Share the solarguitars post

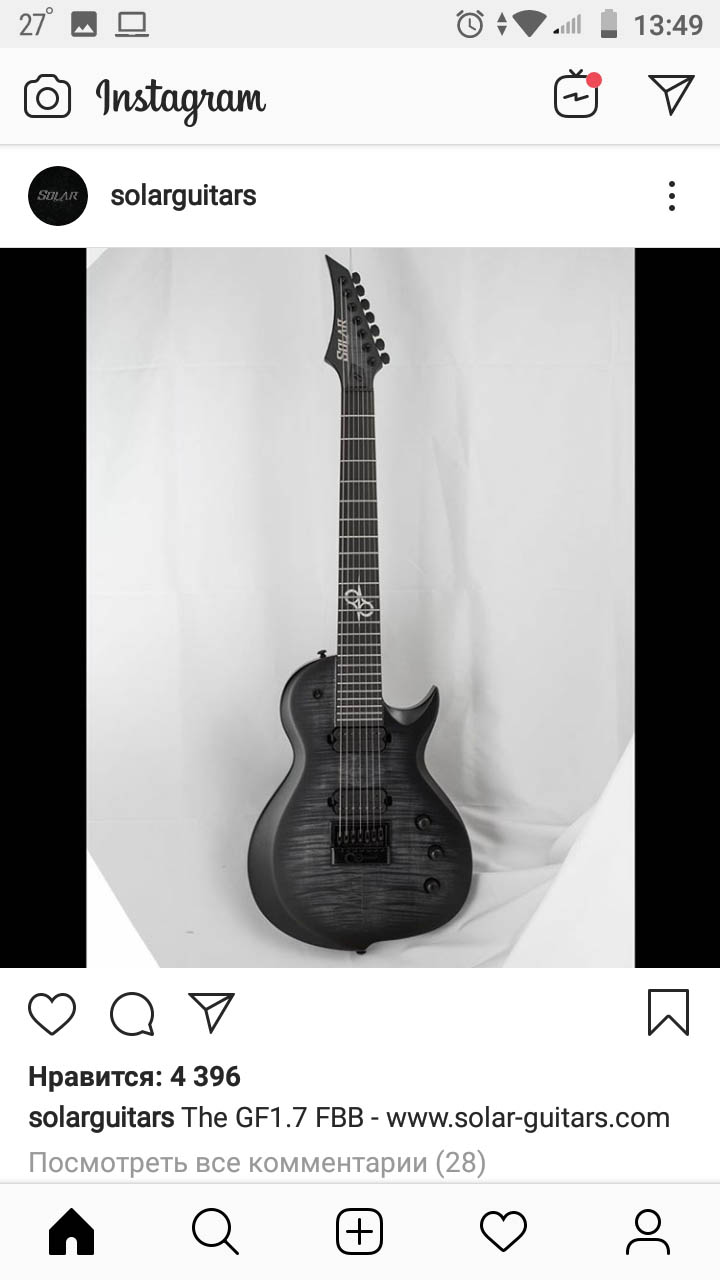211,1013
